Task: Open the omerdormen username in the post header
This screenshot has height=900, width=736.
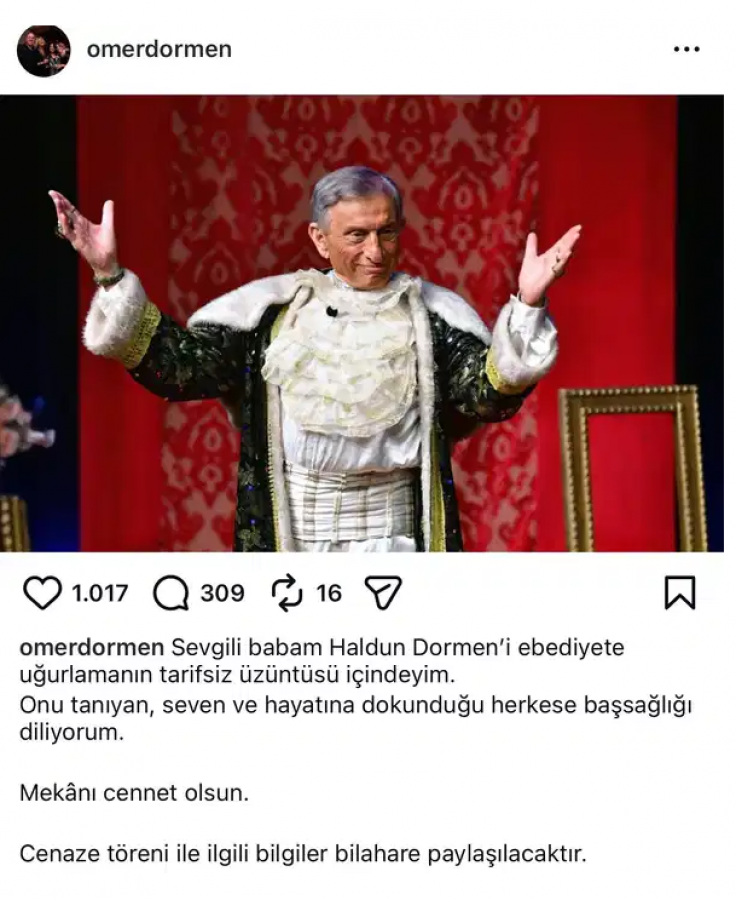Action: [x=159, y=49]
